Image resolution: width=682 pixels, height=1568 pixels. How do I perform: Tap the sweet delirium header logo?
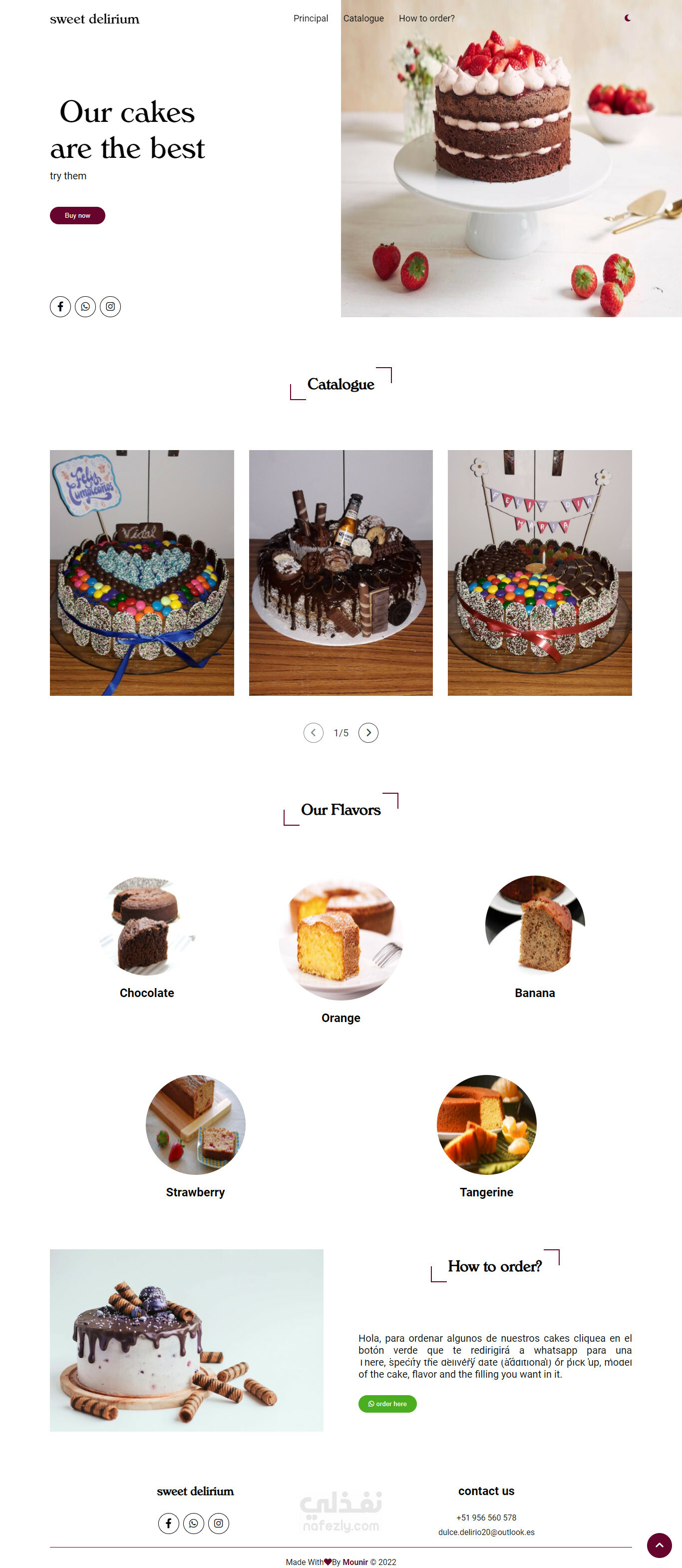click(x=94, y=19)
